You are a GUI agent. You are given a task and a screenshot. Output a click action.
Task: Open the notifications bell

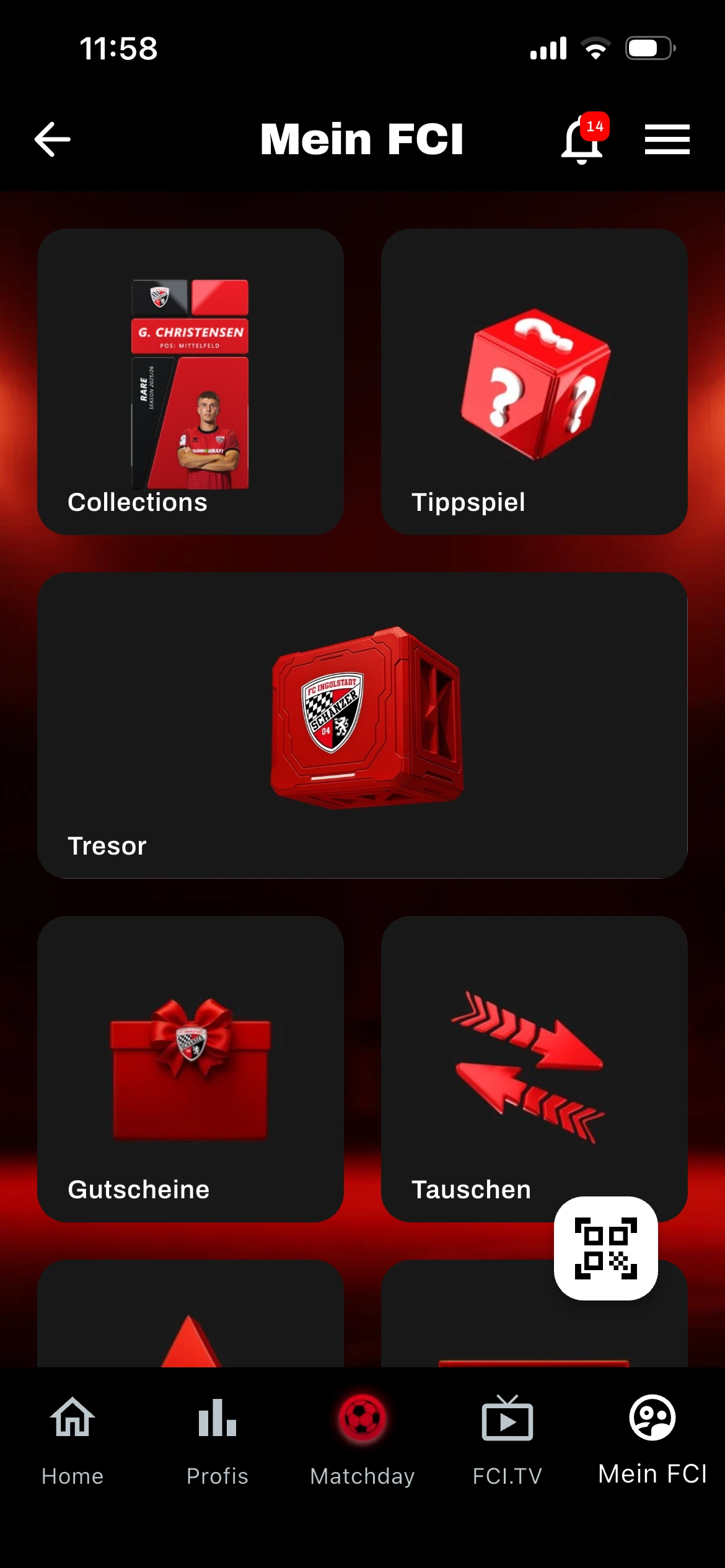coord(582,139)
